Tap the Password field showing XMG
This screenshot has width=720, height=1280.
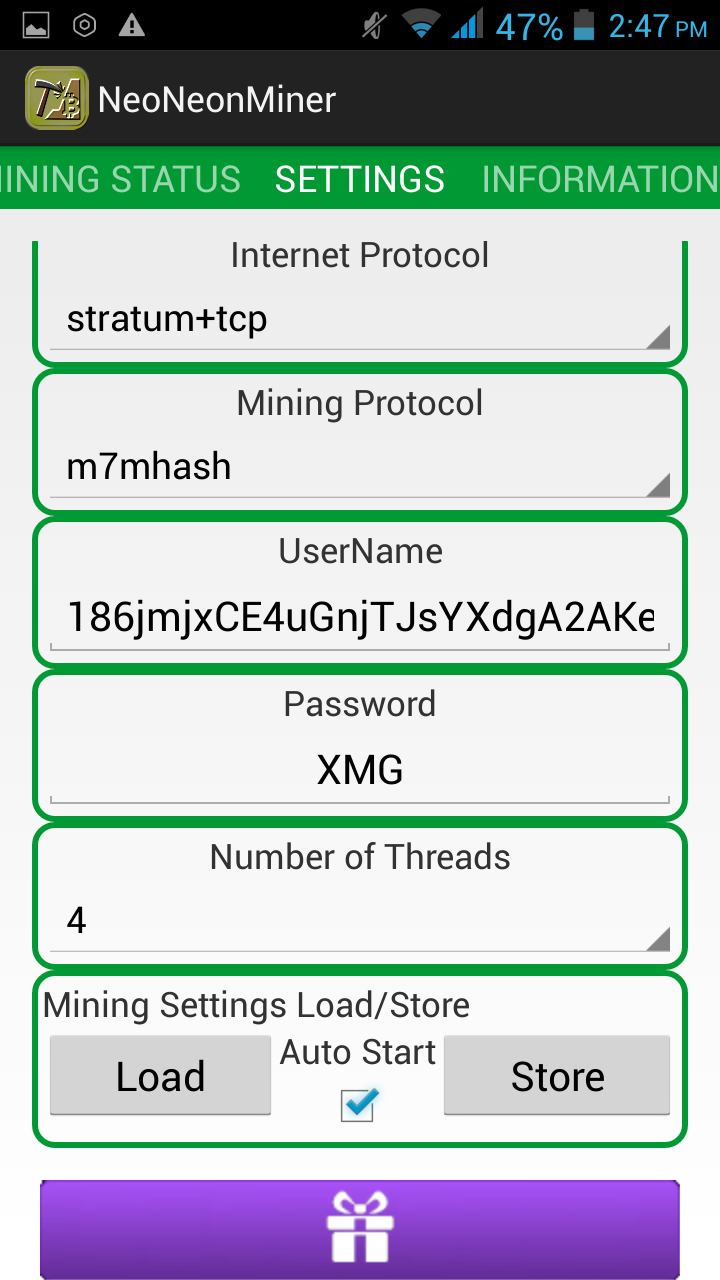tap(360, 770)
